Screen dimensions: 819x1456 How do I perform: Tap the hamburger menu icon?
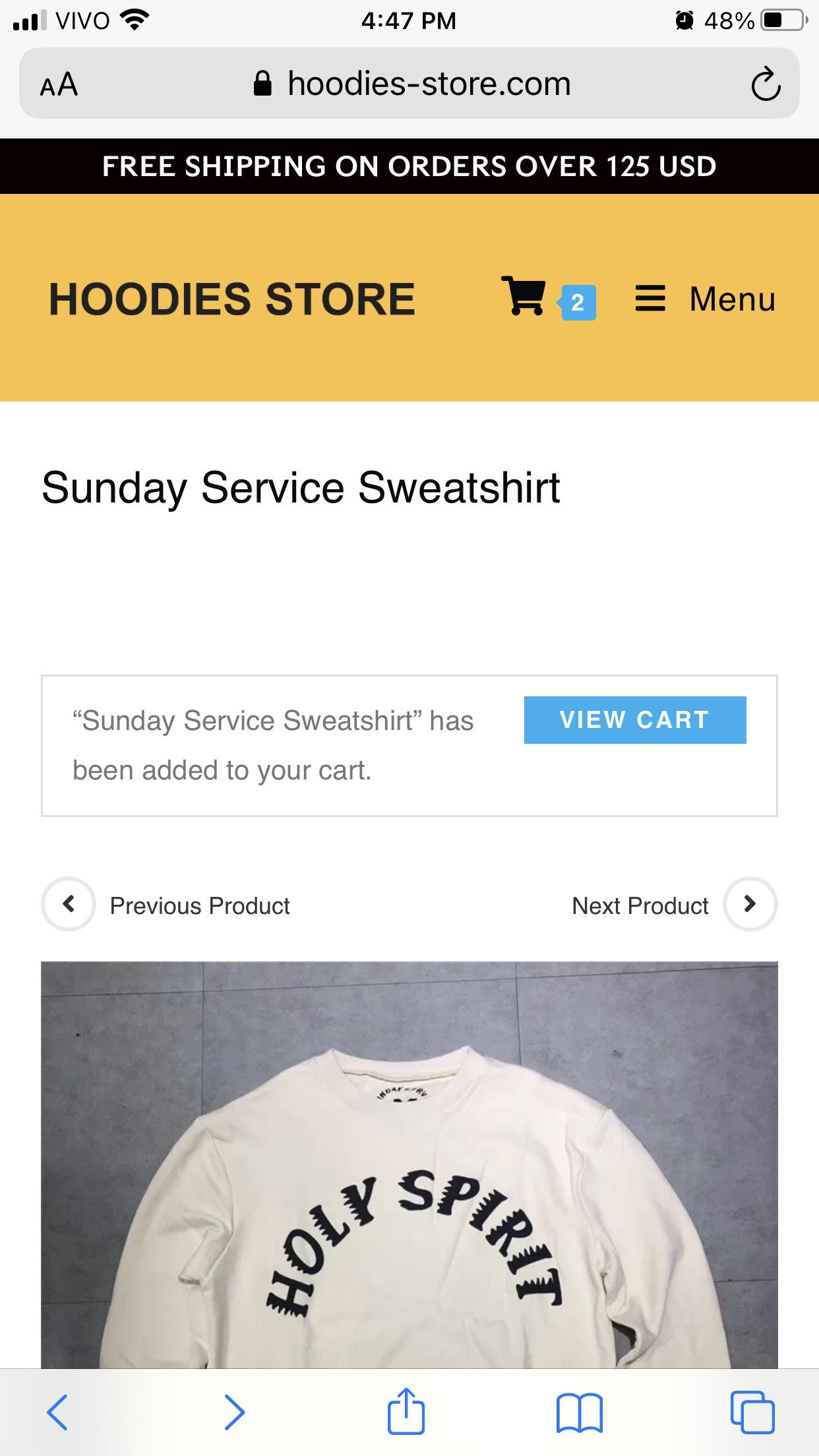tap(650, 299)
